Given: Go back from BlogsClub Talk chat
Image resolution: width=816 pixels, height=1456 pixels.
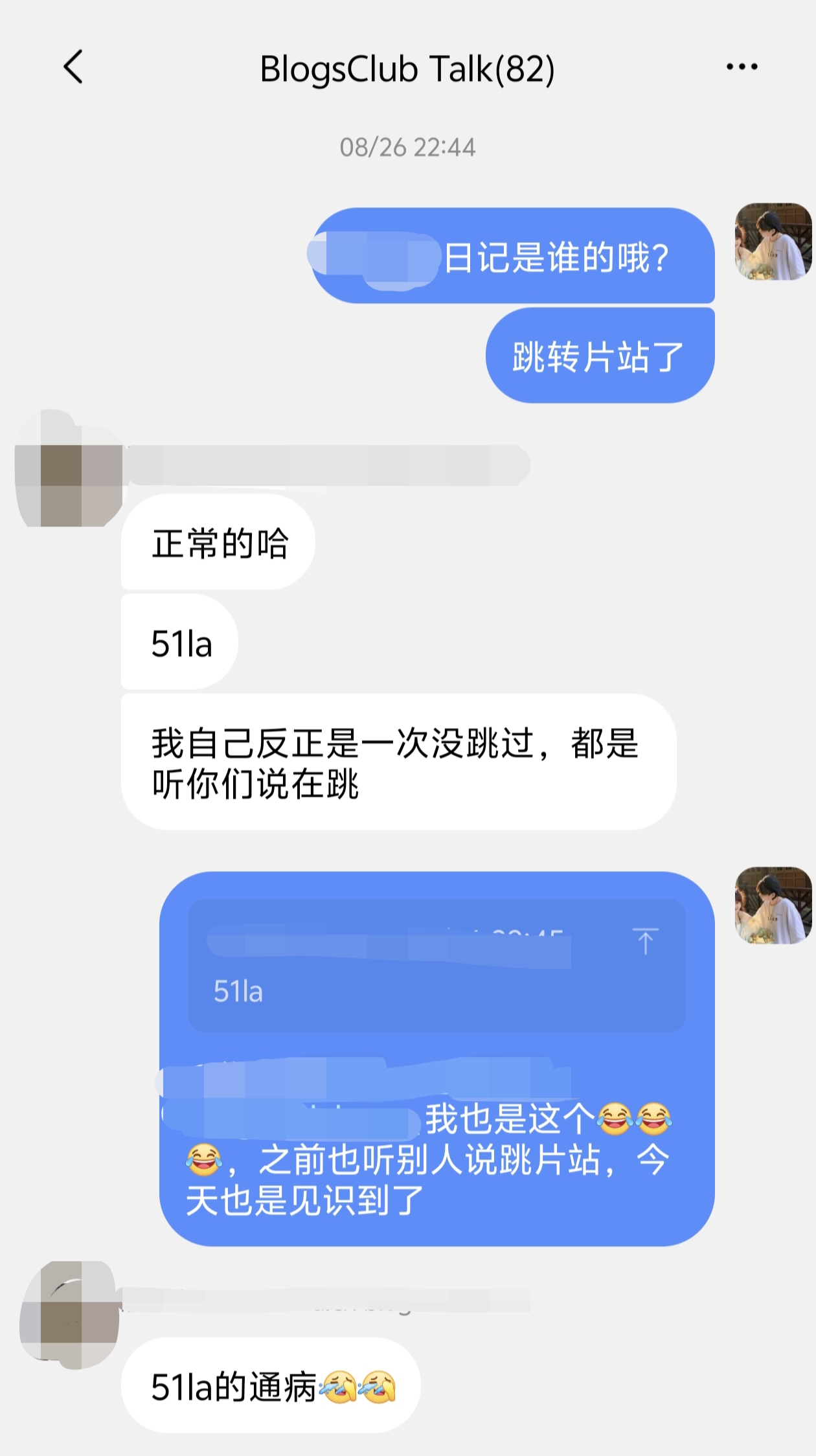Looking at the screenshot, I should pyautogui.click(x=74, y=67).
